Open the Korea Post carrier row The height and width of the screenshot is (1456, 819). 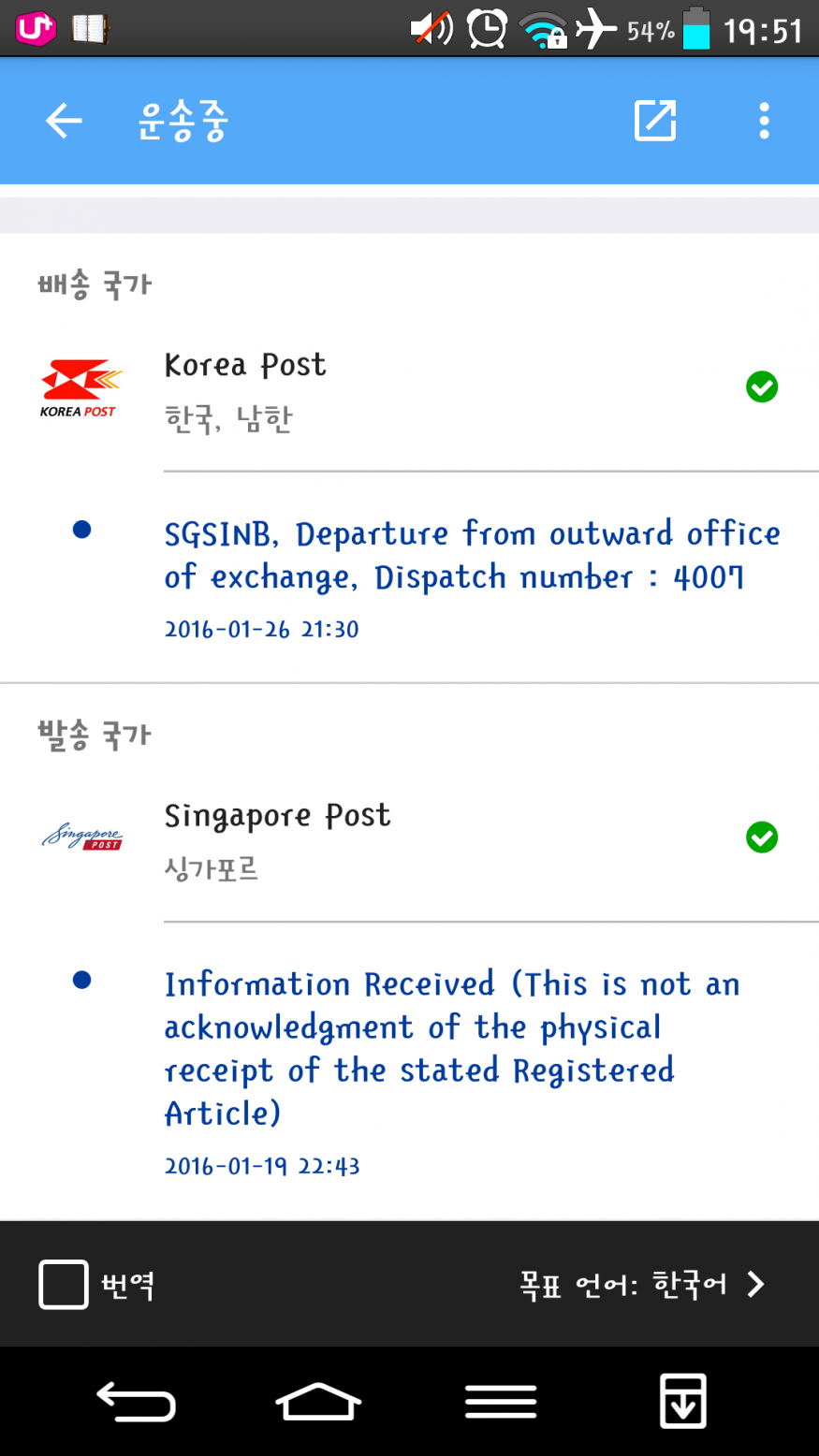coord(409,388)
